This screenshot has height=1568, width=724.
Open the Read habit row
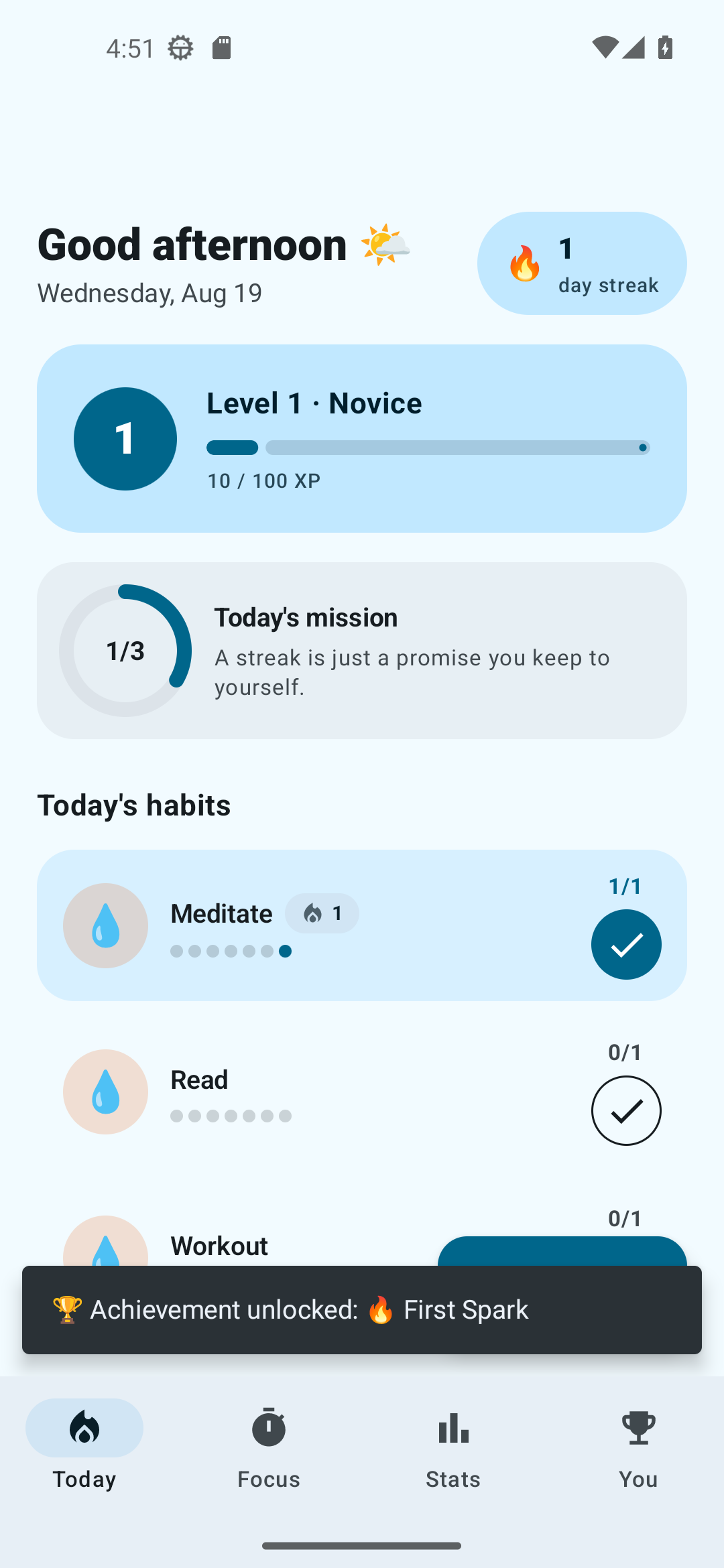(362, 1092)
